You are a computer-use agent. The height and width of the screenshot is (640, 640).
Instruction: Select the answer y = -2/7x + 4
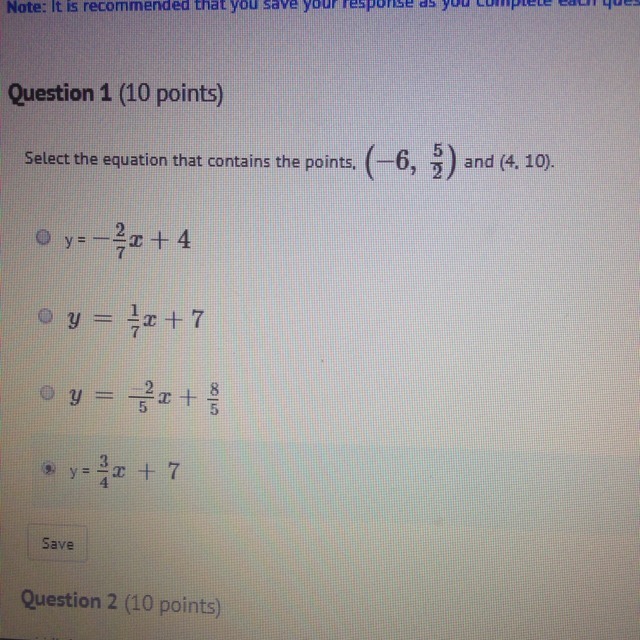tap(43, 238)
